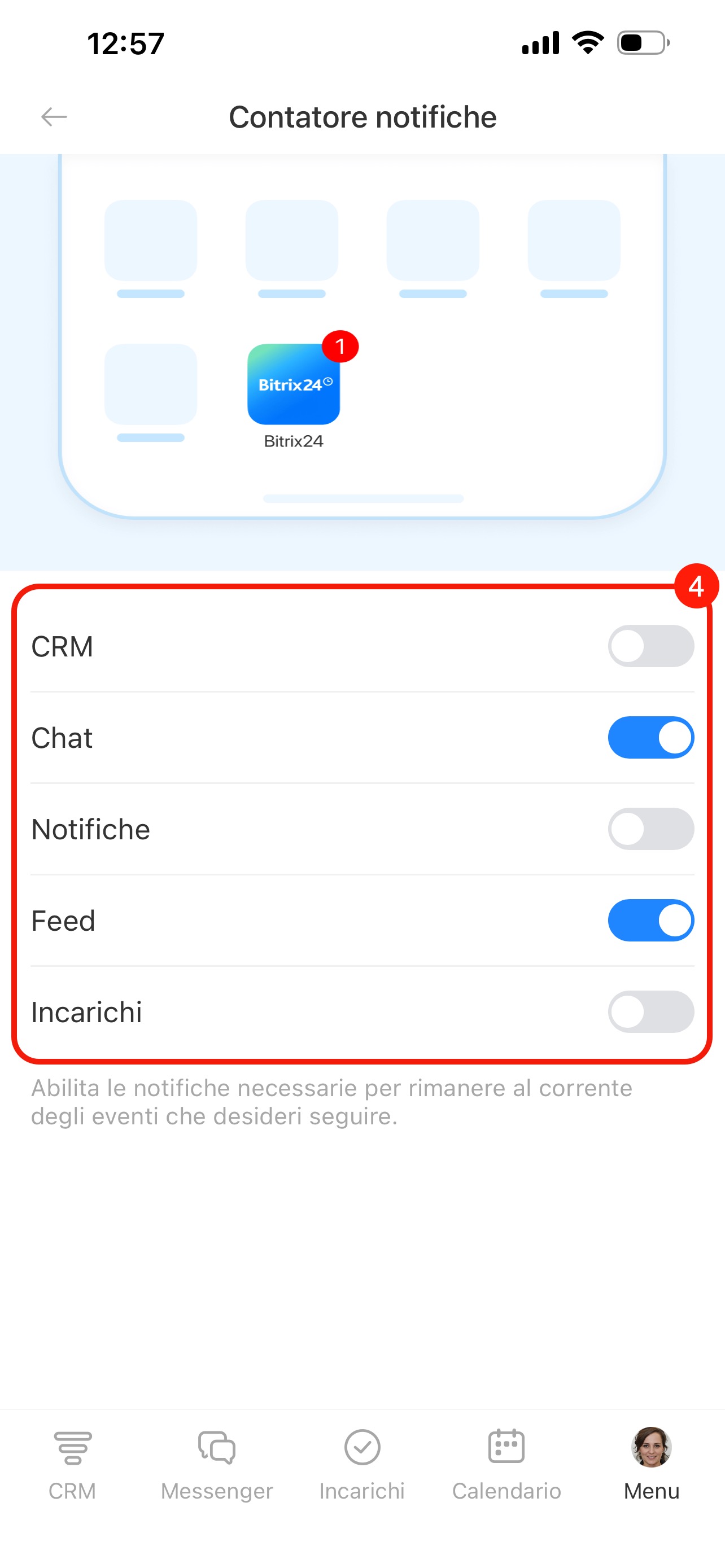Disable the Feed counter switch
The image size is (725, 1568).
coord(650,919)
